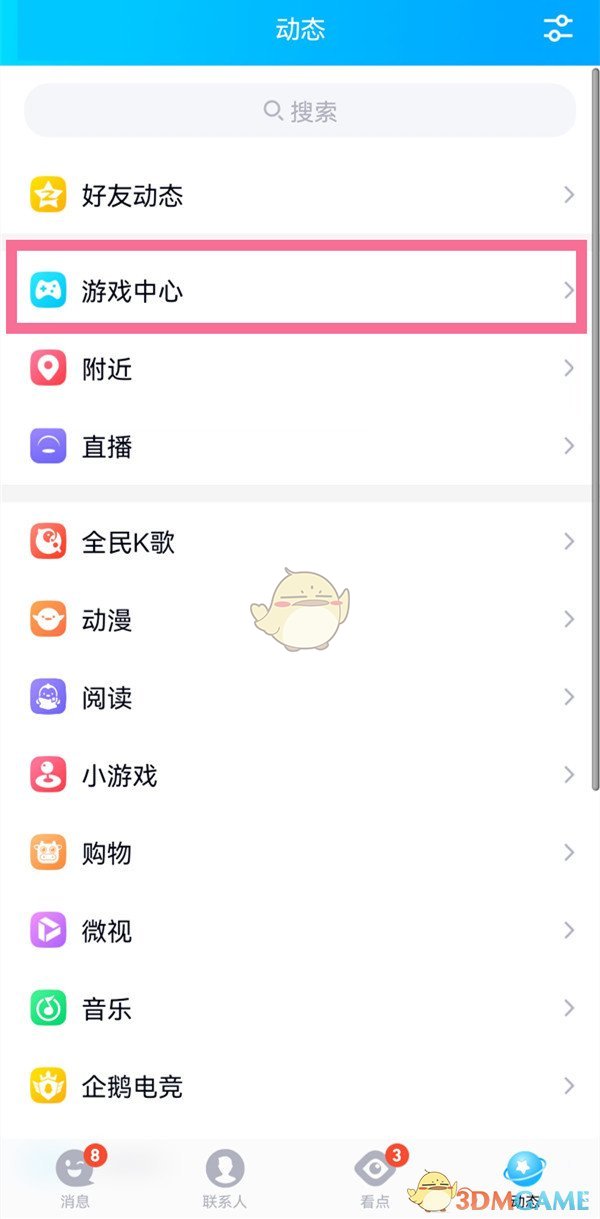Viewport: 600px width, 1219px height.
Task: Open the 附近 nearby row
Action: (300, 369)
